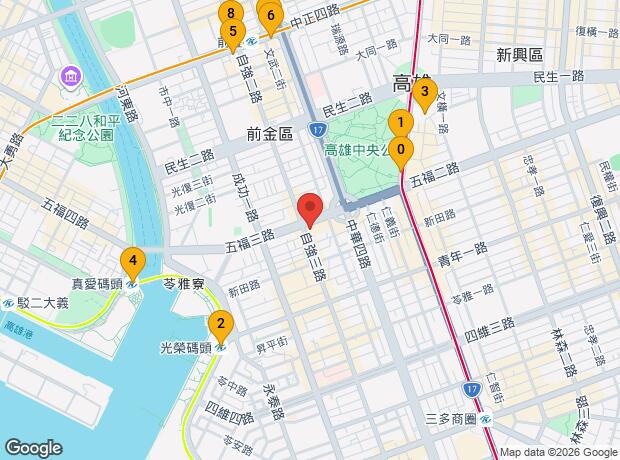This screenshot has width=620, height=460.
Task: Open marker 2 near 光榮碼頭
Action: (x=220, y=326)
